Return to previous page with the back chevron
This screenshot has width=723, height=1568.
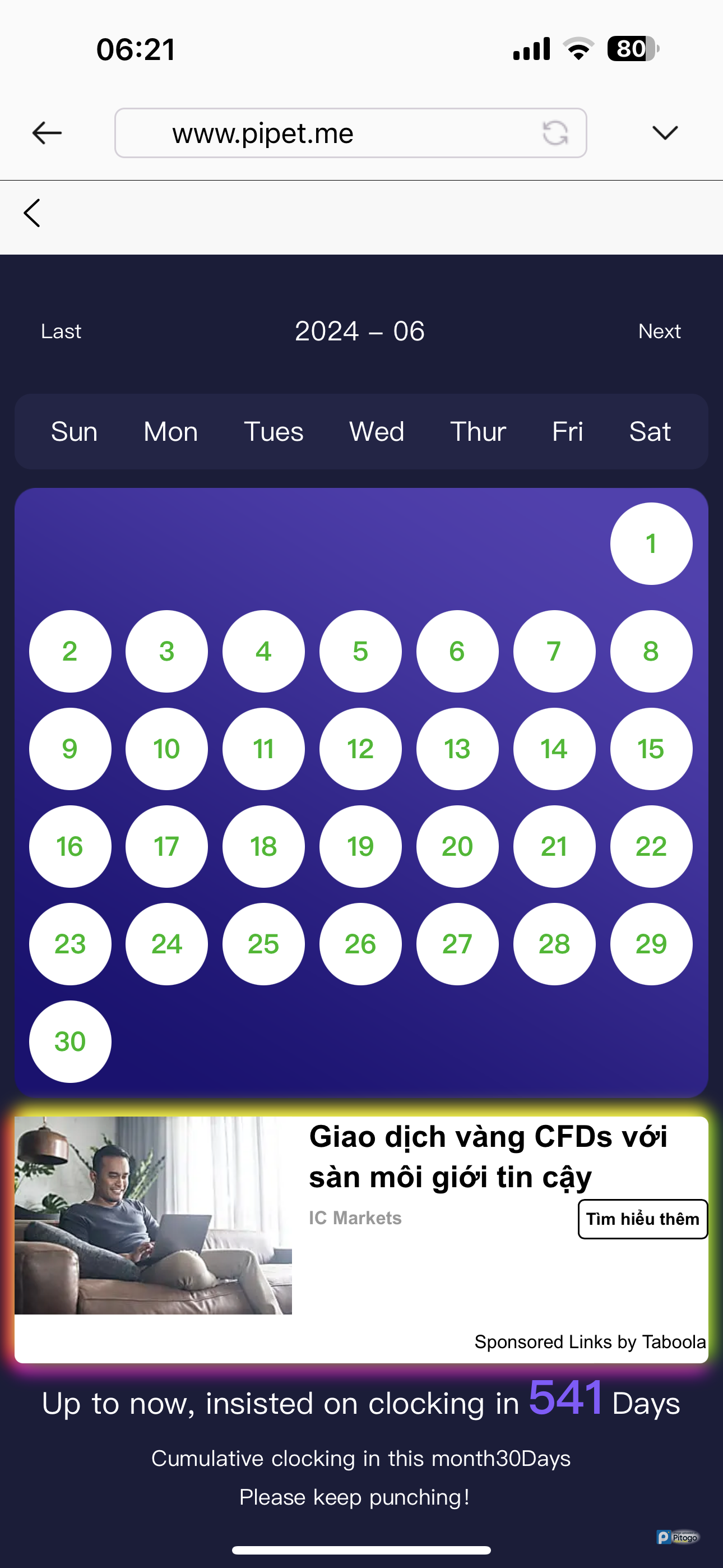coord(33,213)
